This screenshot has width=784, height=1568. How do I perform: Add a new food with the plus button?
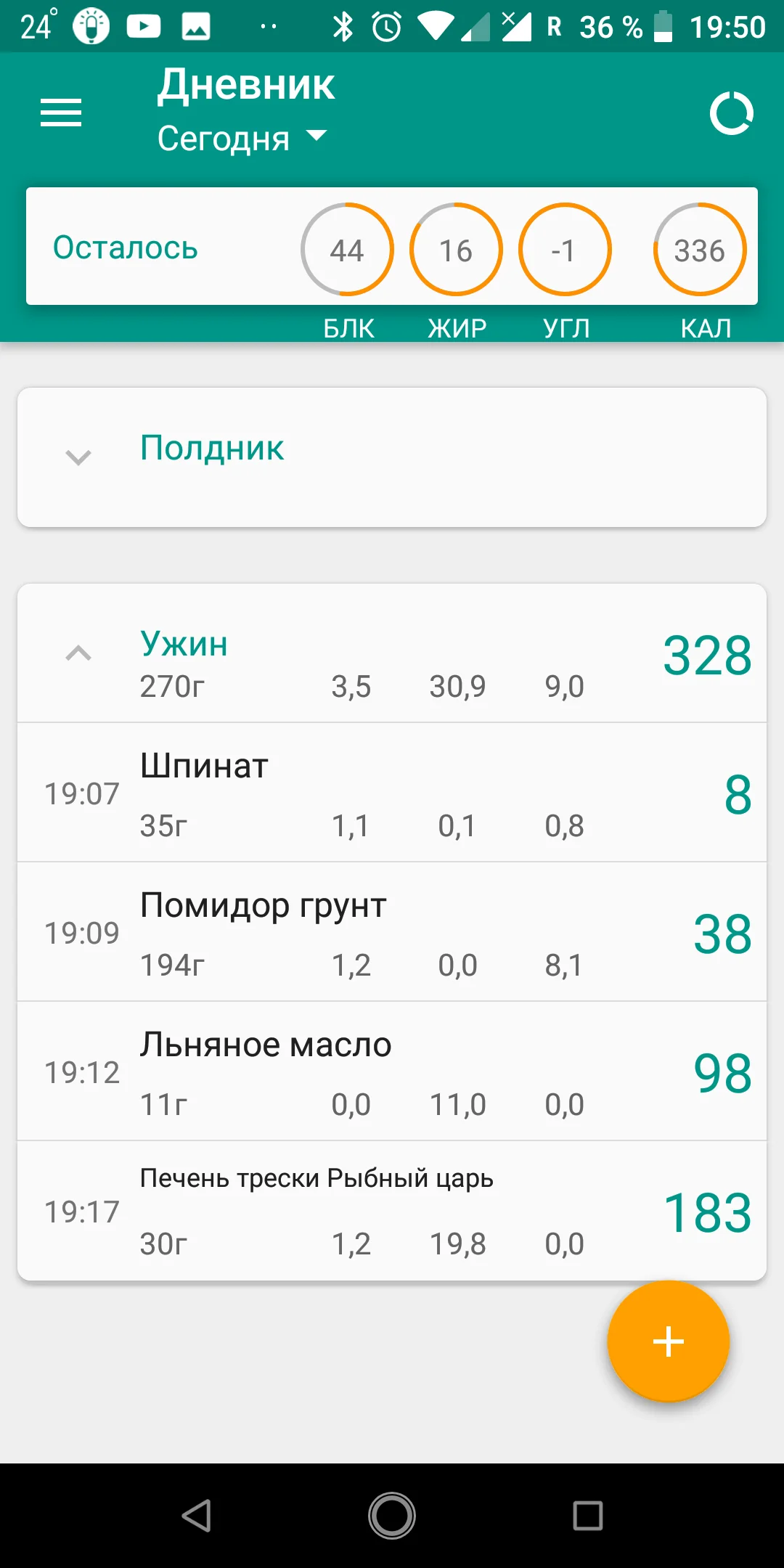coord(668,1341)
